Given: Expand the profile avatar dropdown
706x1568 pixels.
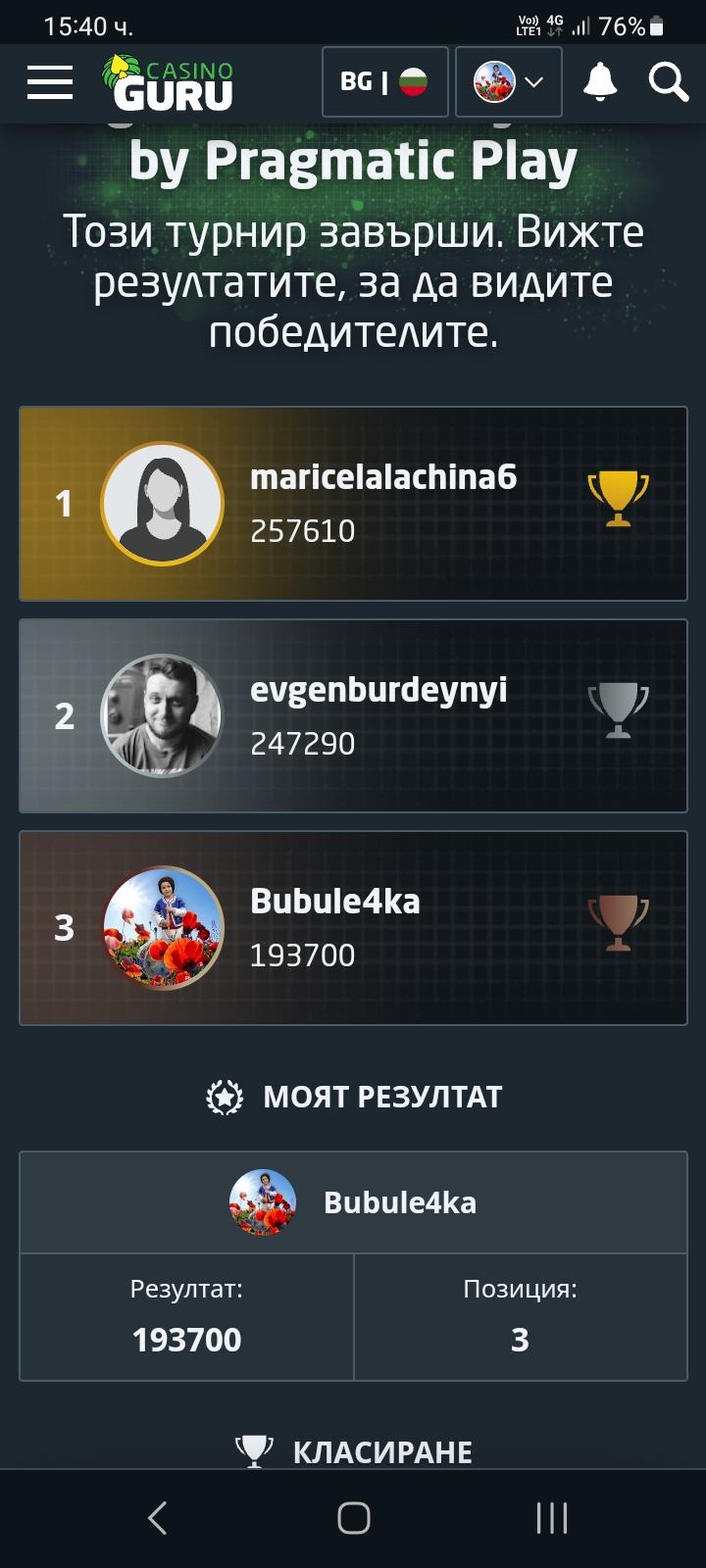Looking at the screenshot, I should point(508,82).
